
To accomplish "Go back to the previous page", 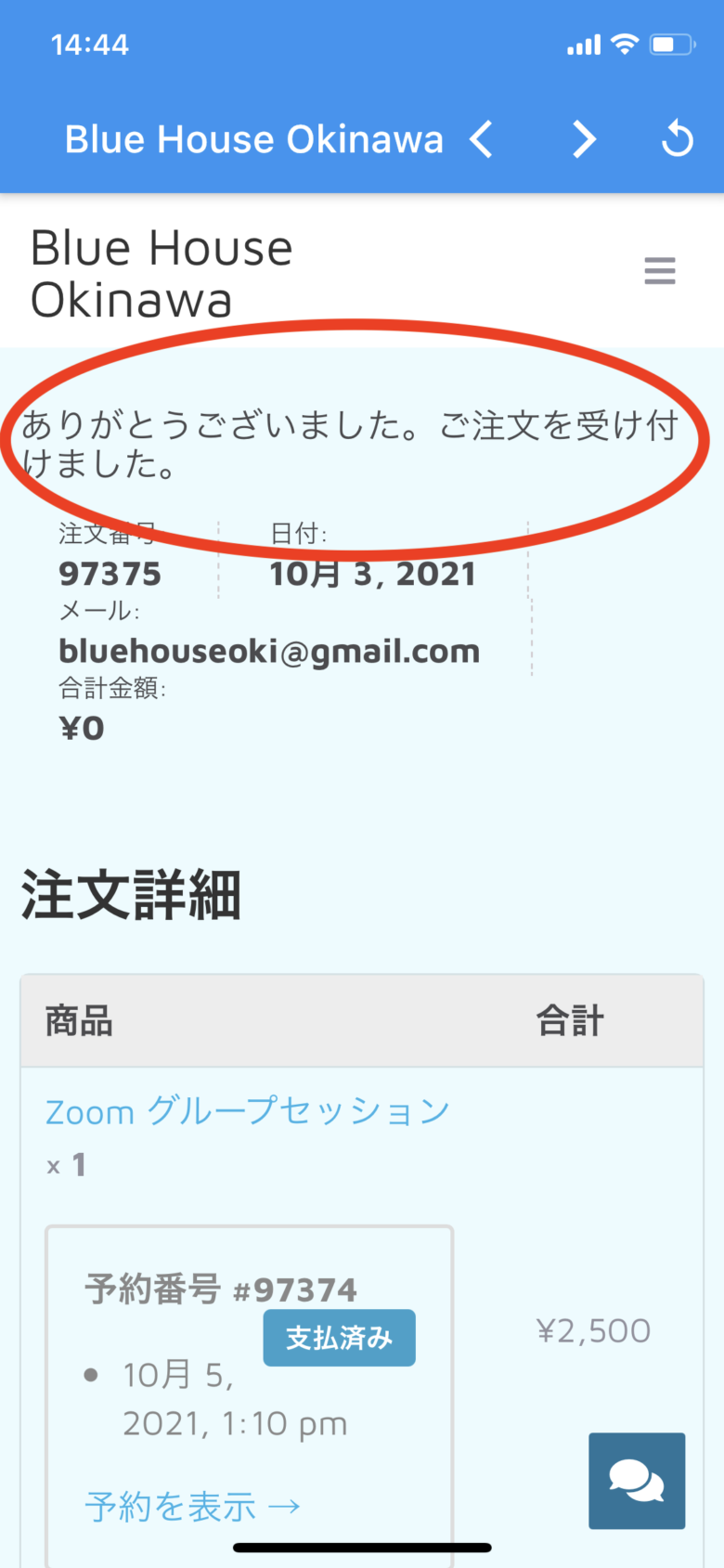I will pos(482,140).
